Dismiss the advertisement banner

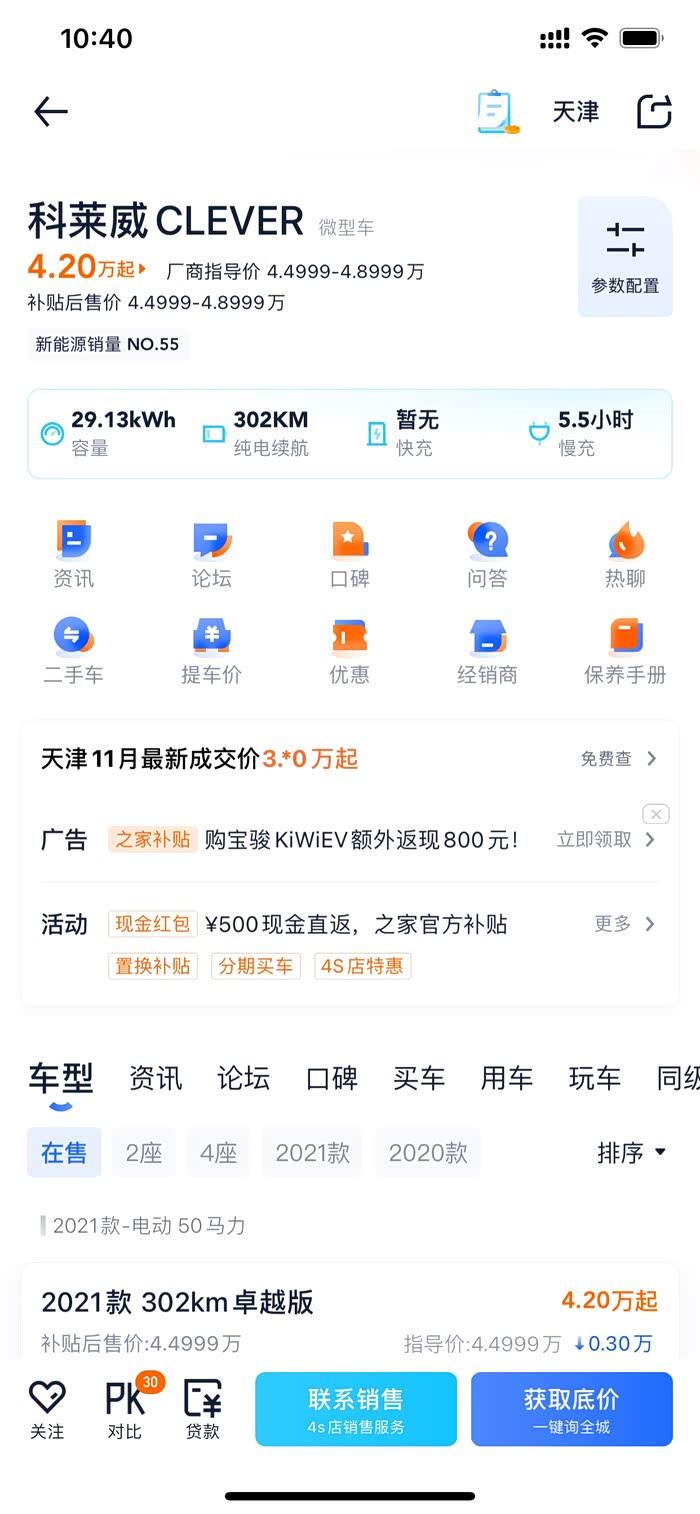(x=655, y=813)
